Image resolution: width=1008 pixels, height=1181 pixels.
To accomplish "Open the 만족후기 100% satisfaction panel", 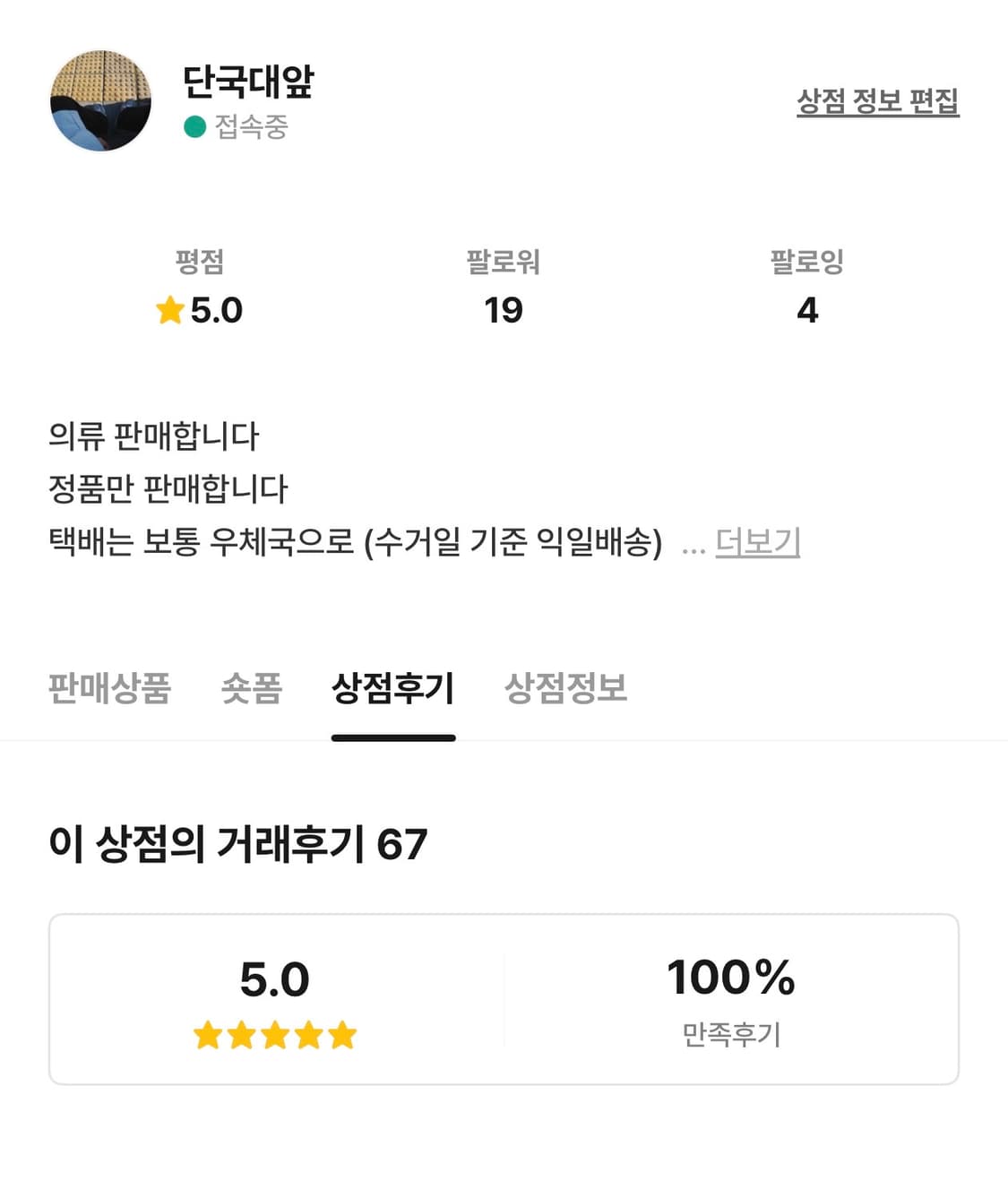I will point(730,1002).
